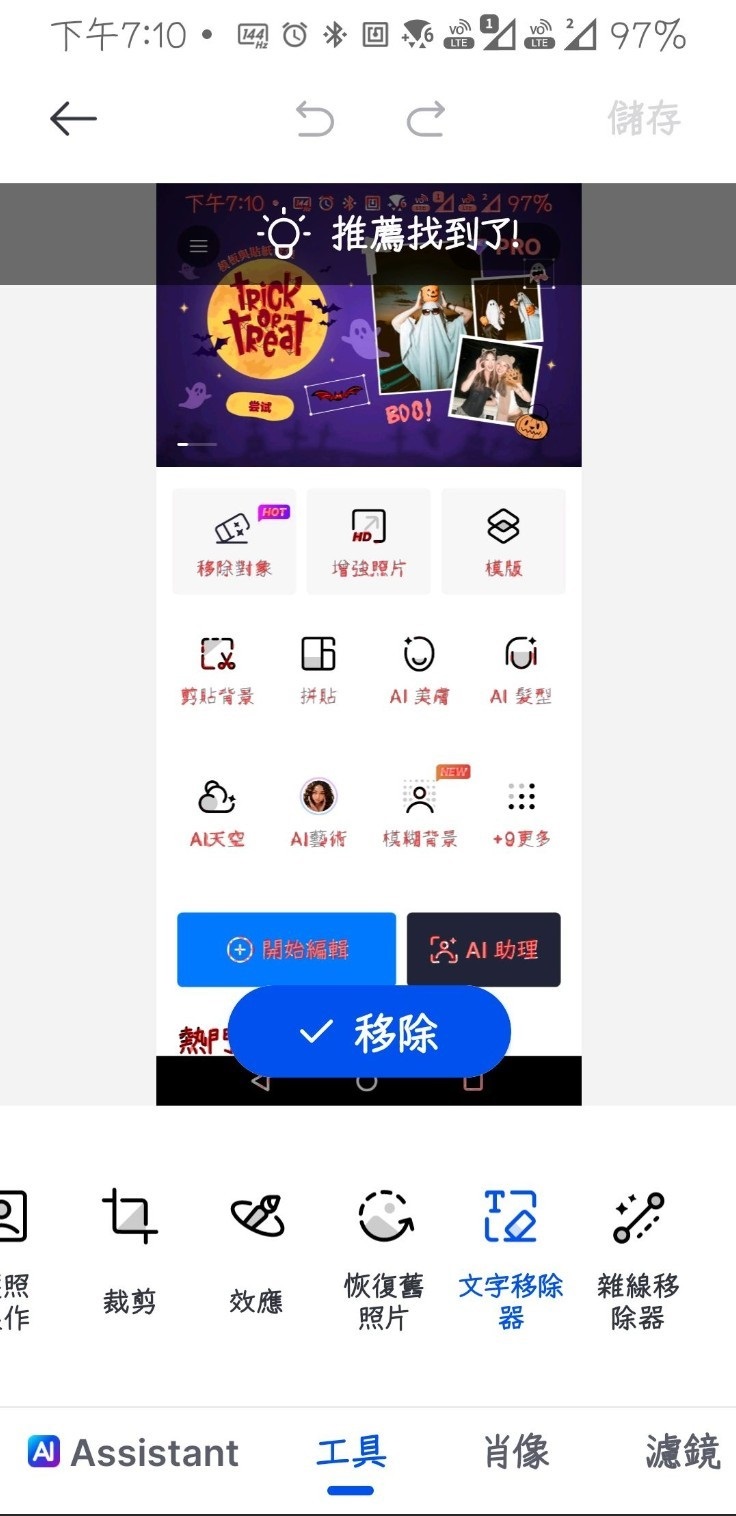Confirm text removal with the 移除 button
Screen dimensions: 736x1516
pyautogui.click(x=370, y=1031)
